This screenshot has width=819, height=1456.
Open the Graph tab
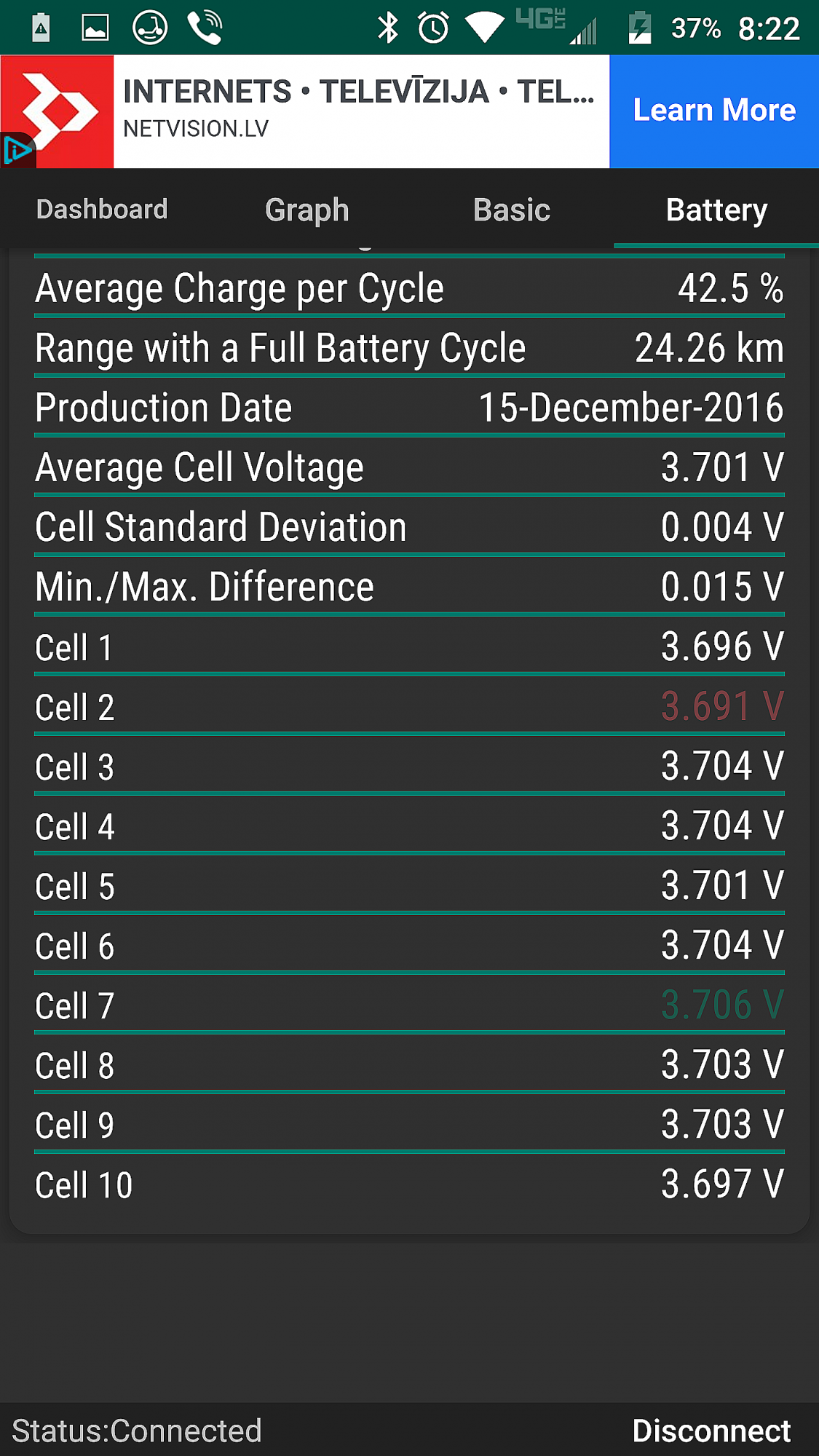pos(307,210)
